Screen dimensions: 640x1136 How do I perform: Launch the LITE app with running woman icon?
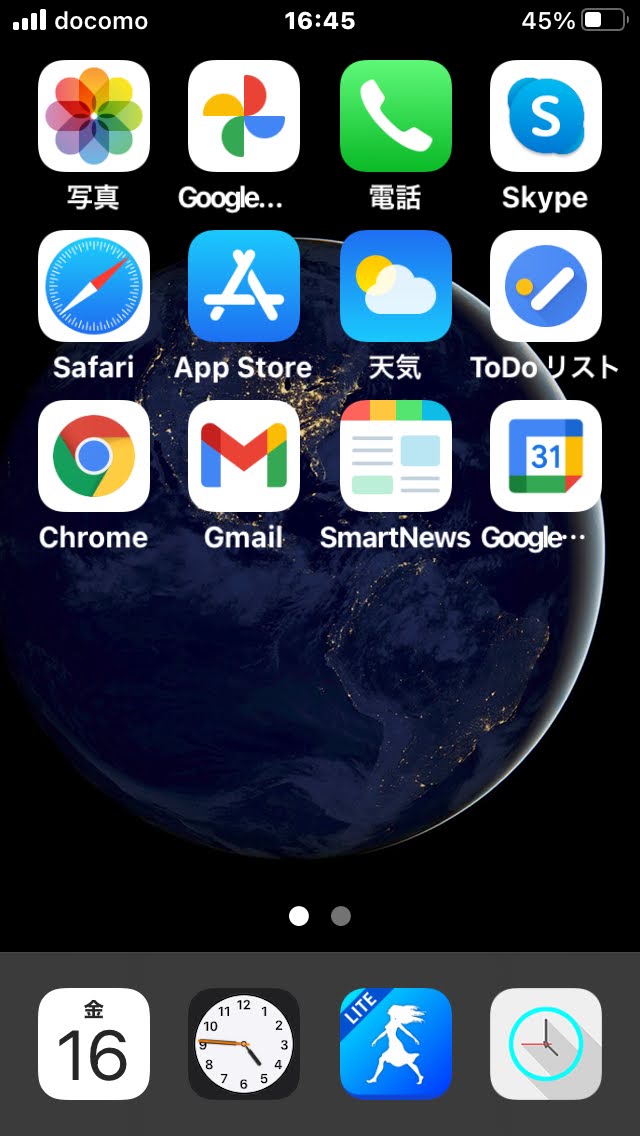point(396,1044)
